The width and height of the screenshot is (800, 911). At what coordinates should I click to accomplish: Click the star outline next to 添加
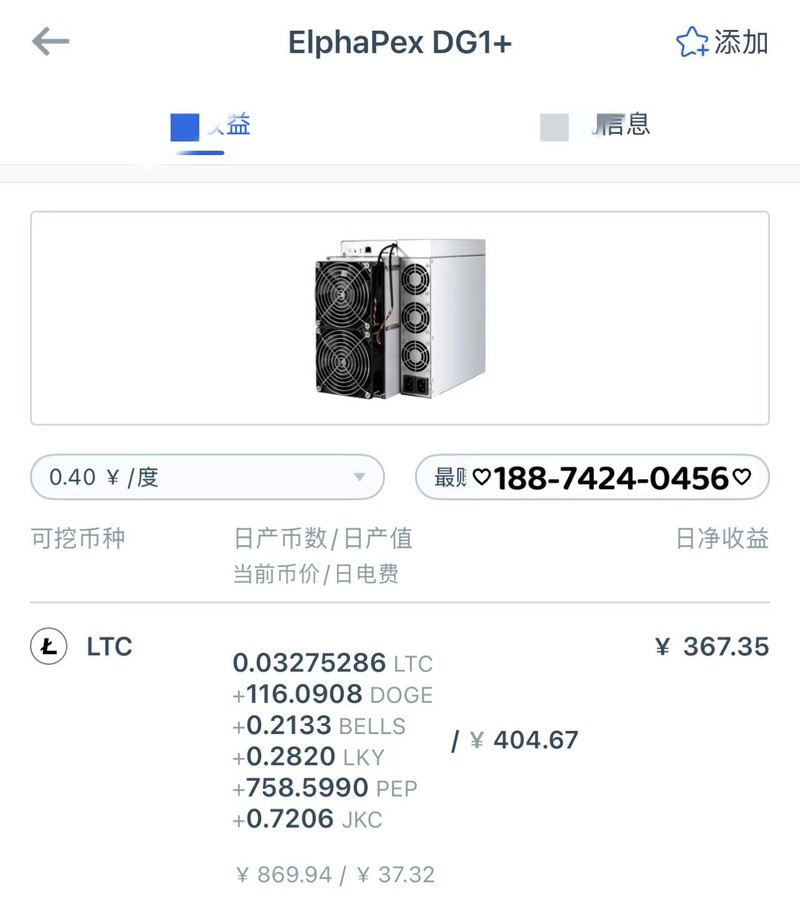click(x=690, y=42)
